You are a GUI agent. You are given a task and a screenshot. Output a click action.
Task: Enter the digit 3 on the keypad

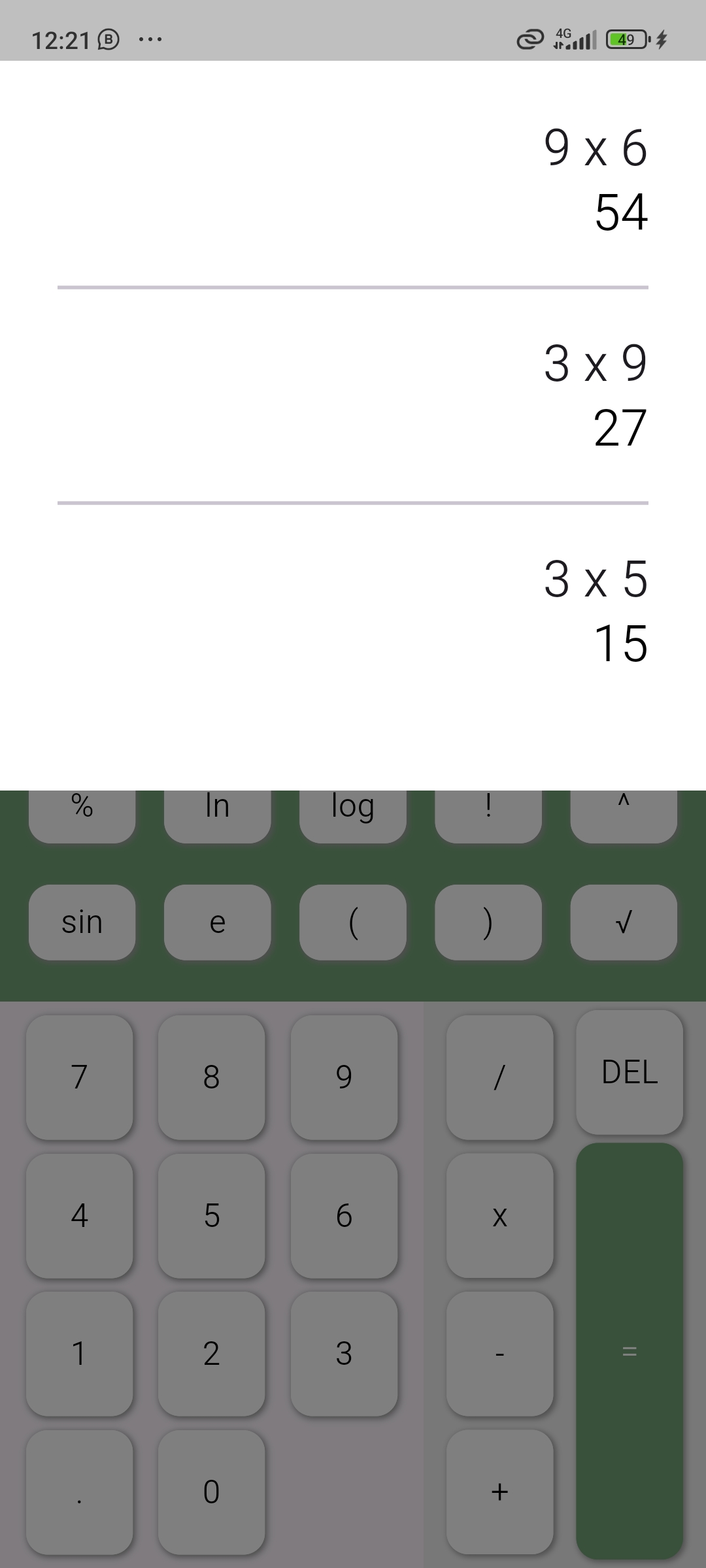point(345,1354)
